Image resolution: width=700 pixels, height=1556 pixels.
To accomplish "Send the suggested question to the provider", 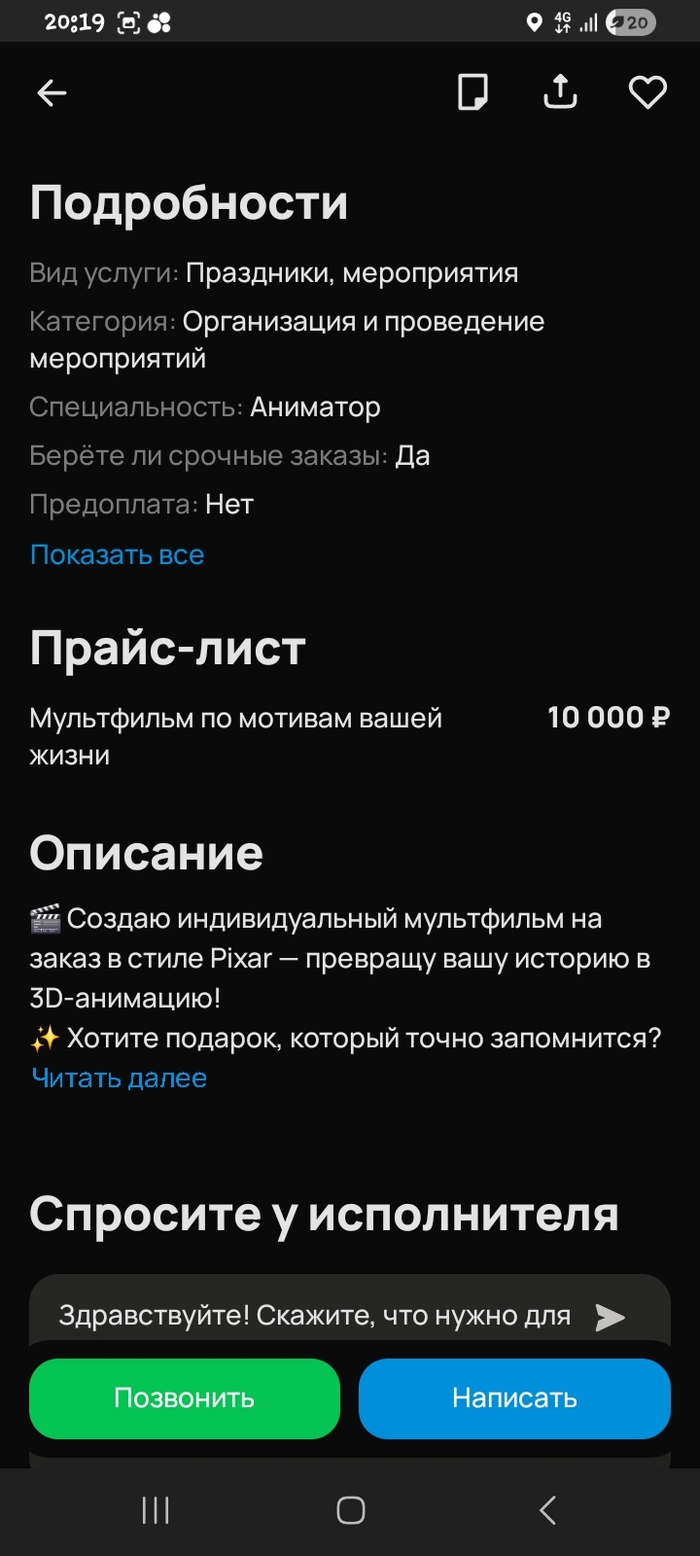I will 610,1317.
